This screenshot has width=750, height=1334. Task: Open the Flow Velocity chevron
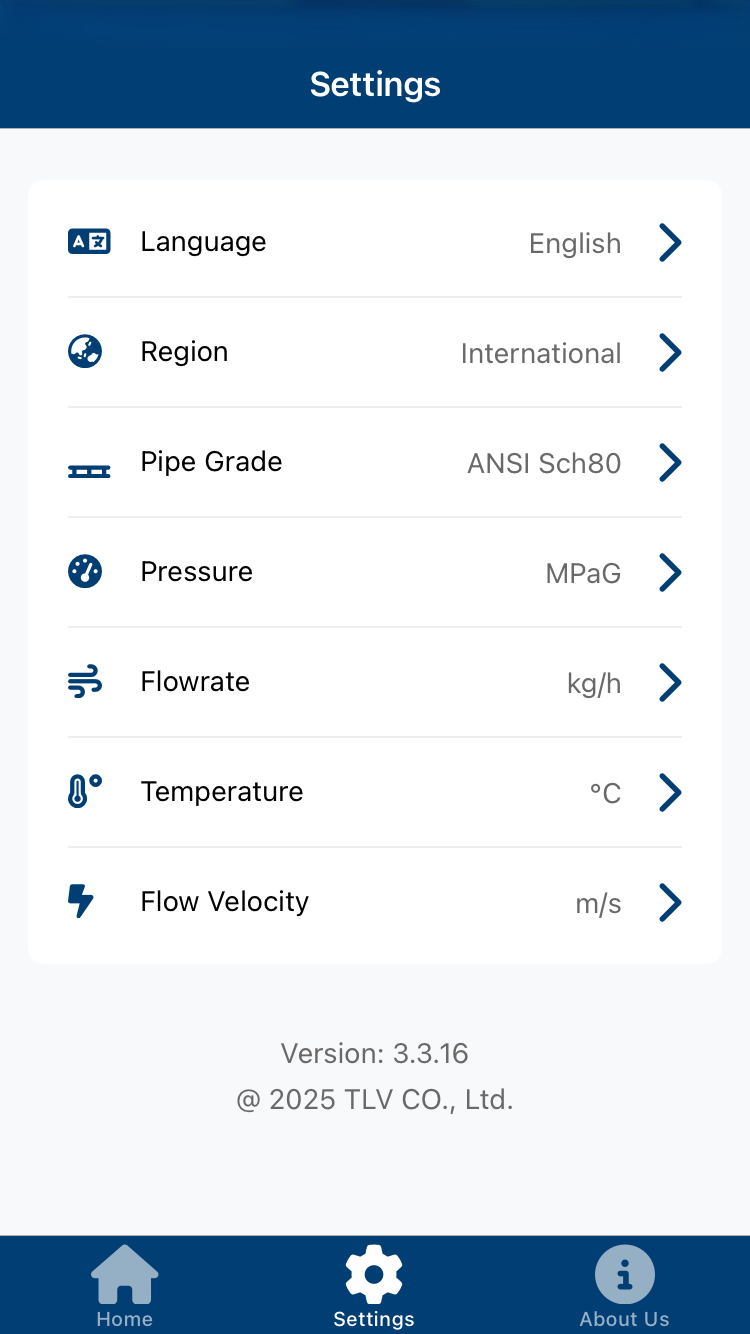[670, 902]
